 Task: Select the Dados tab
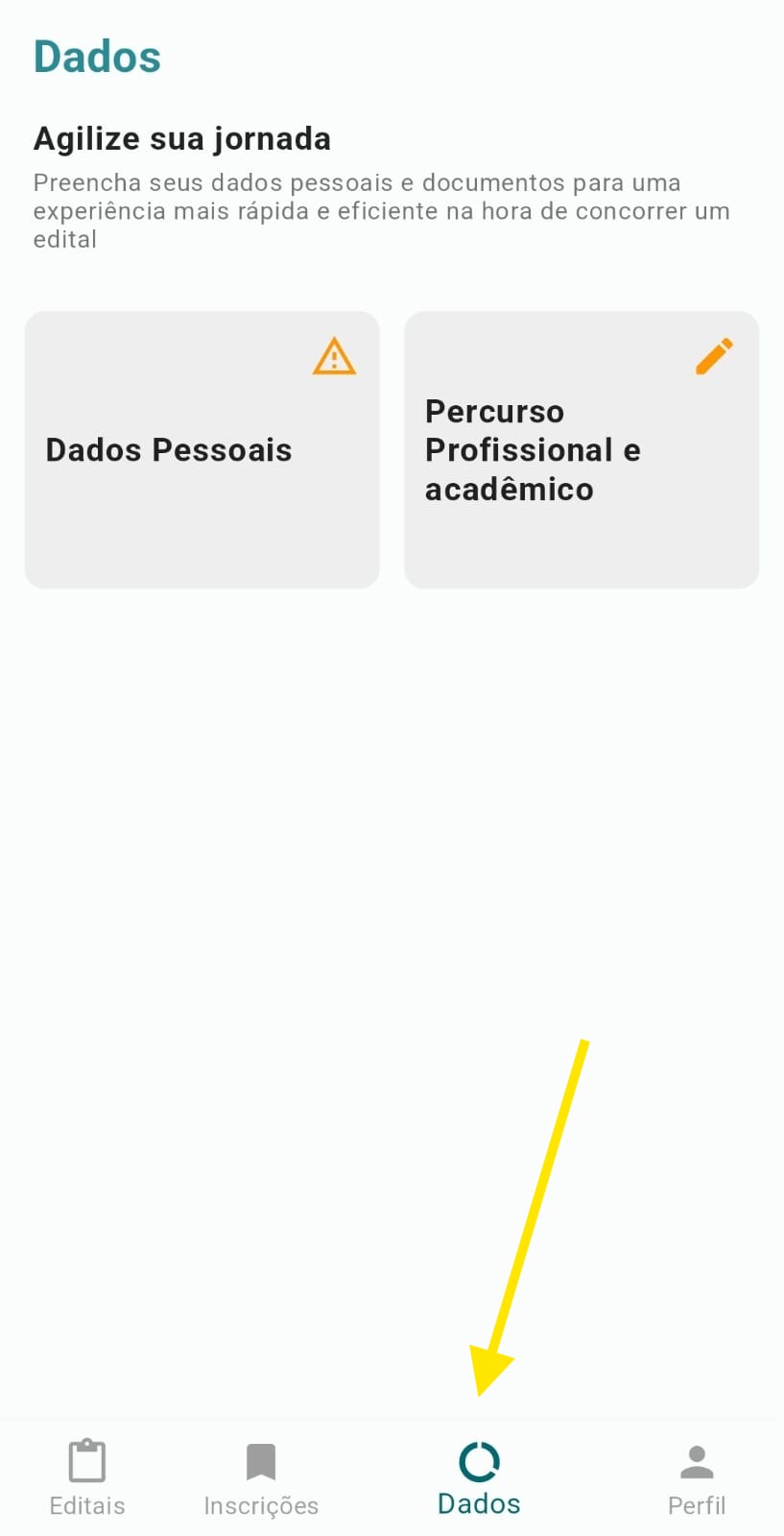point(479,1478)
